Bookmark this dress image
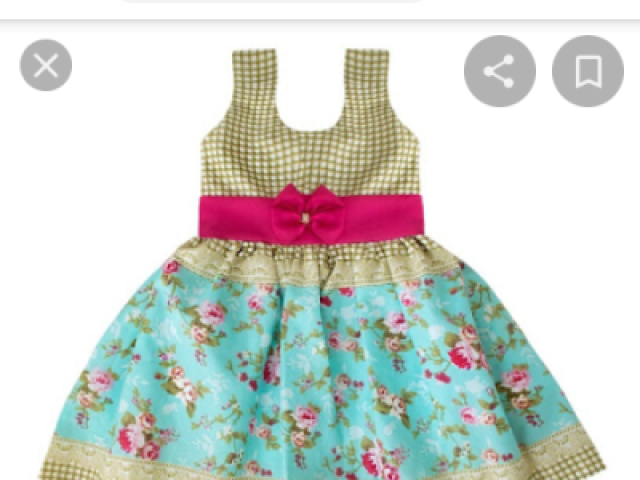Screen dimensions: 640x480 (587, 71)
